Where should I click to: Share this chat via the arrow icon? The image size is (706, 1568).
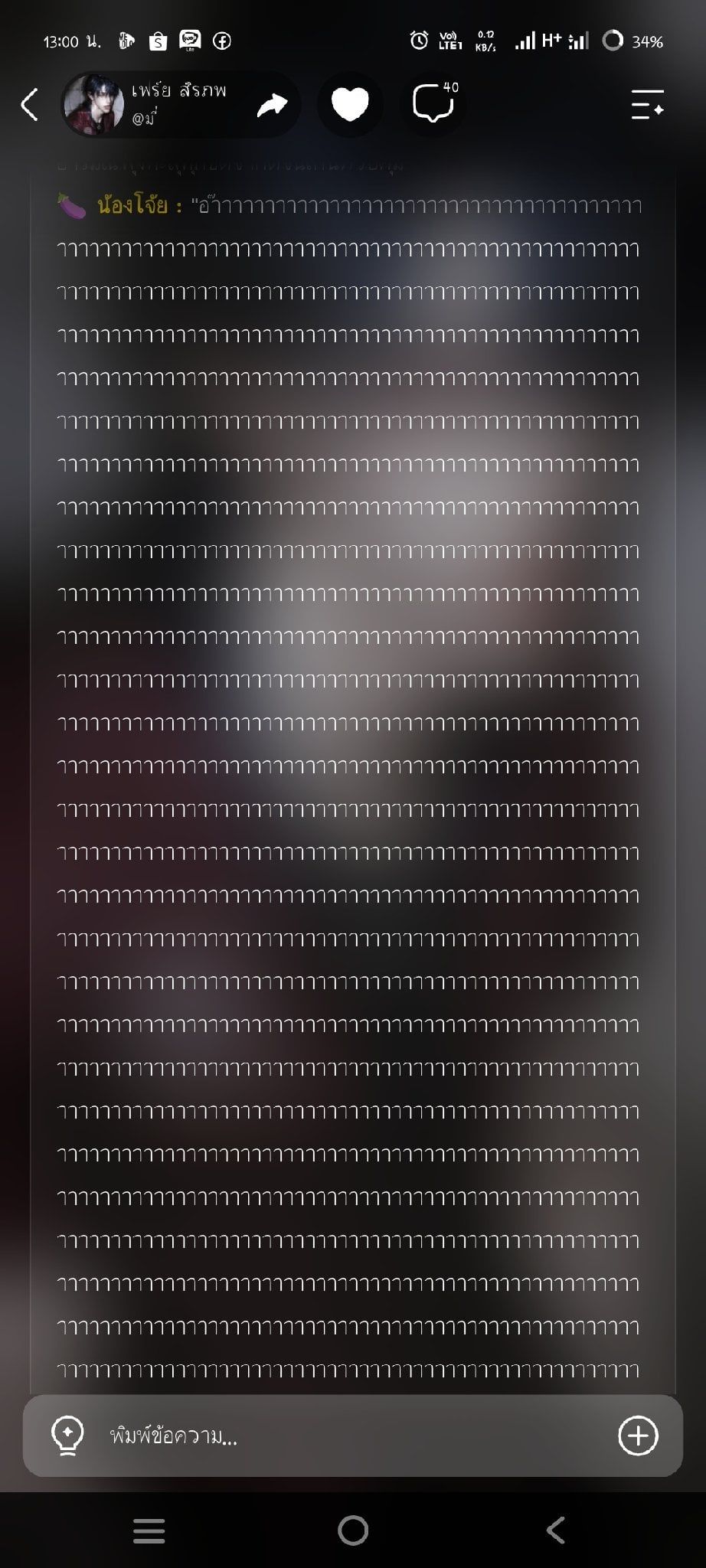coord(272,105)
